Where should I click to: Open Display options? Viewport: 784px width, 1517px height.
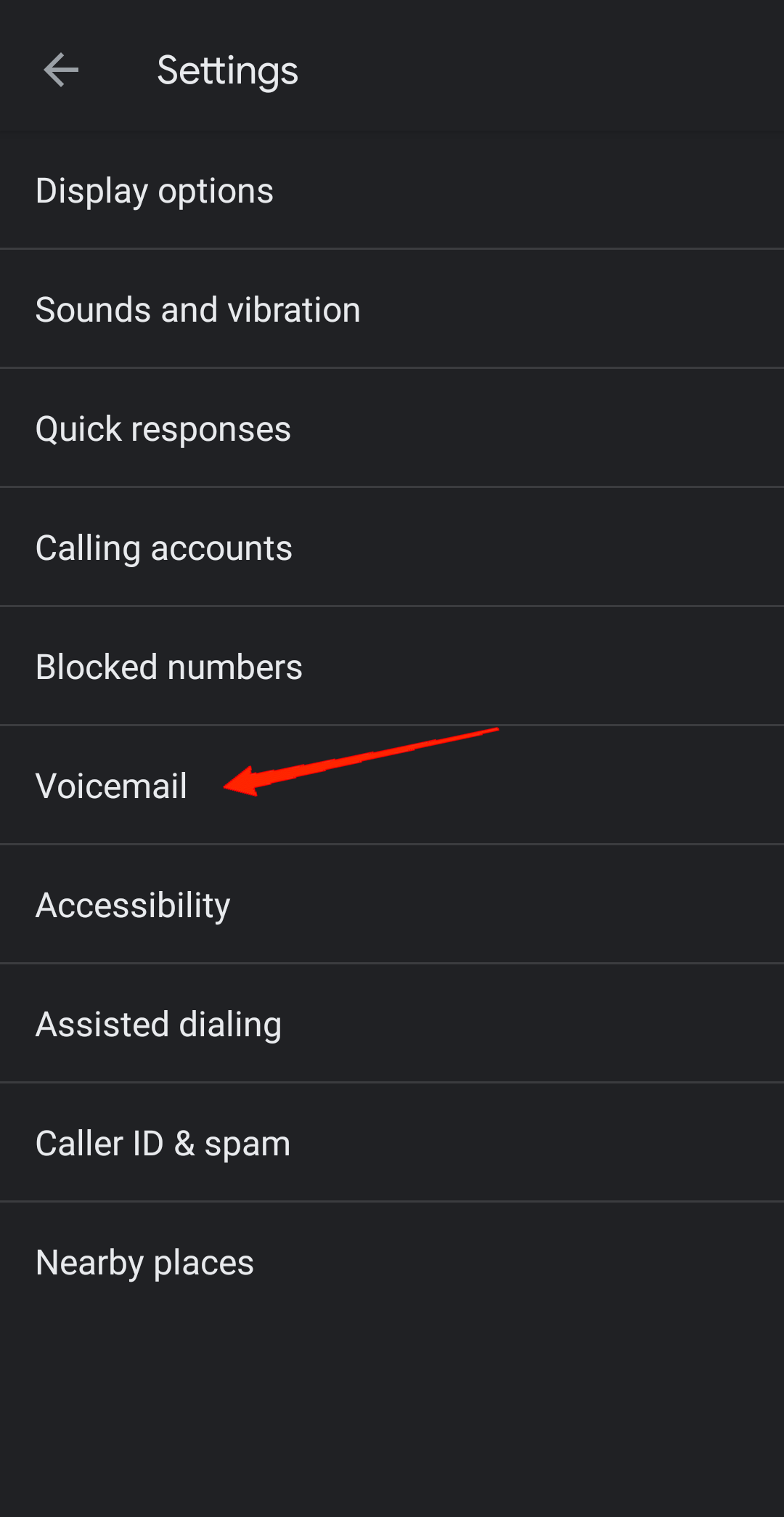154,190
